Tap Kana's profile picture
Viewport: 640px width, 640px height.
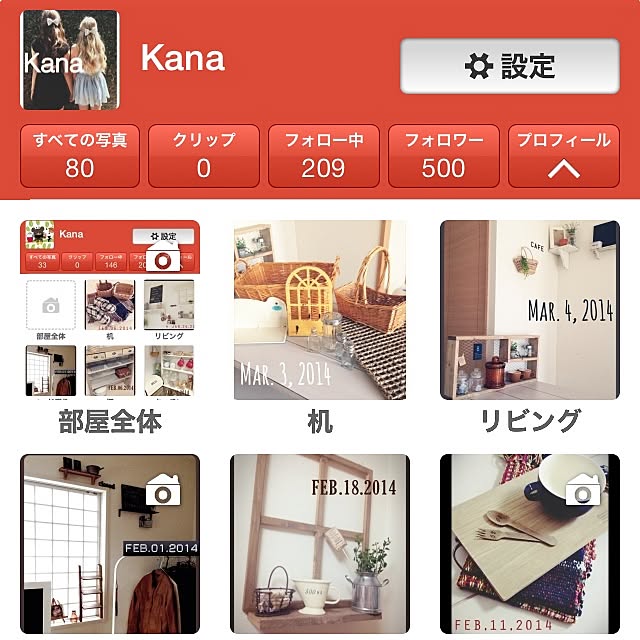pyautogui.click(x=70, y=60)
